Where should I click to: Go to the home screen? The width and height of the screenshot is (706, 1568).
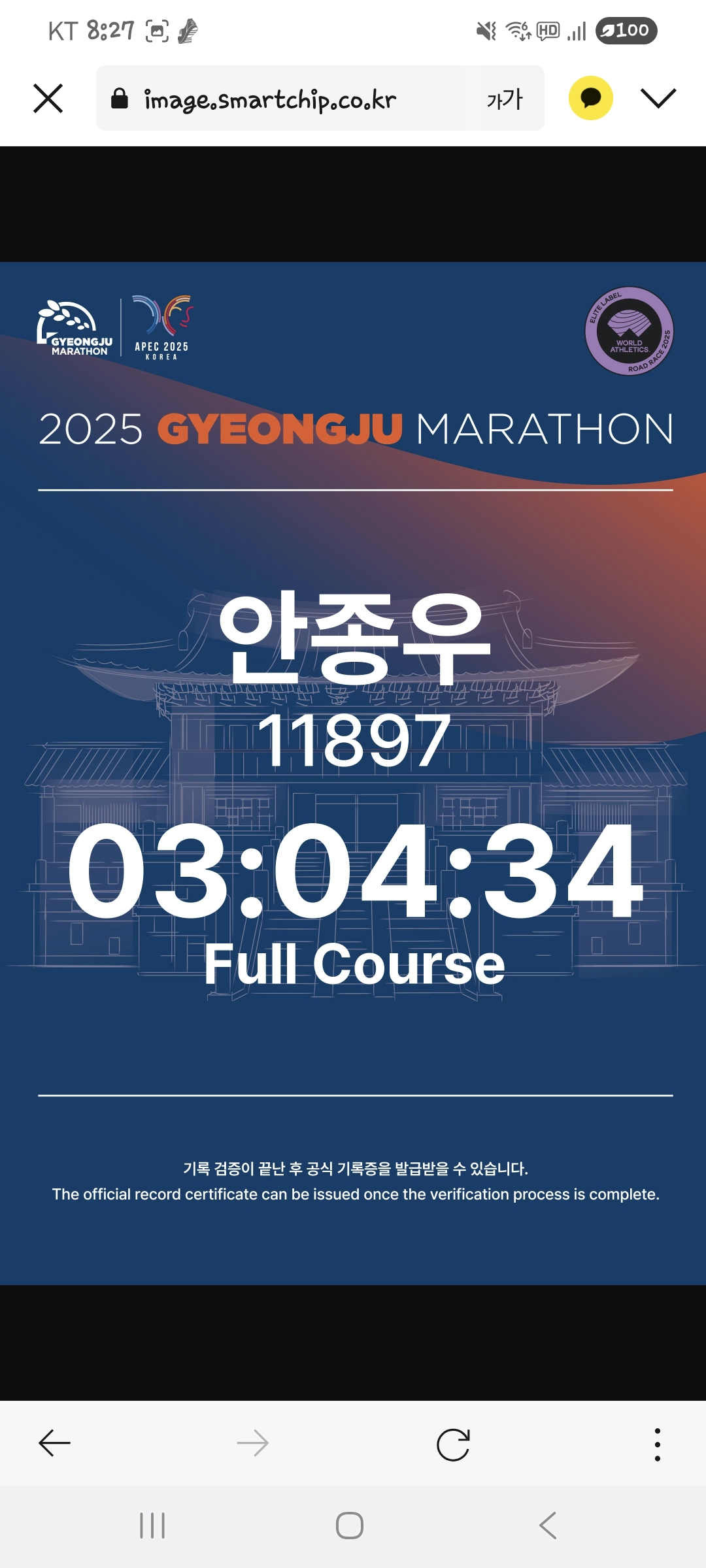[350, 1526]
